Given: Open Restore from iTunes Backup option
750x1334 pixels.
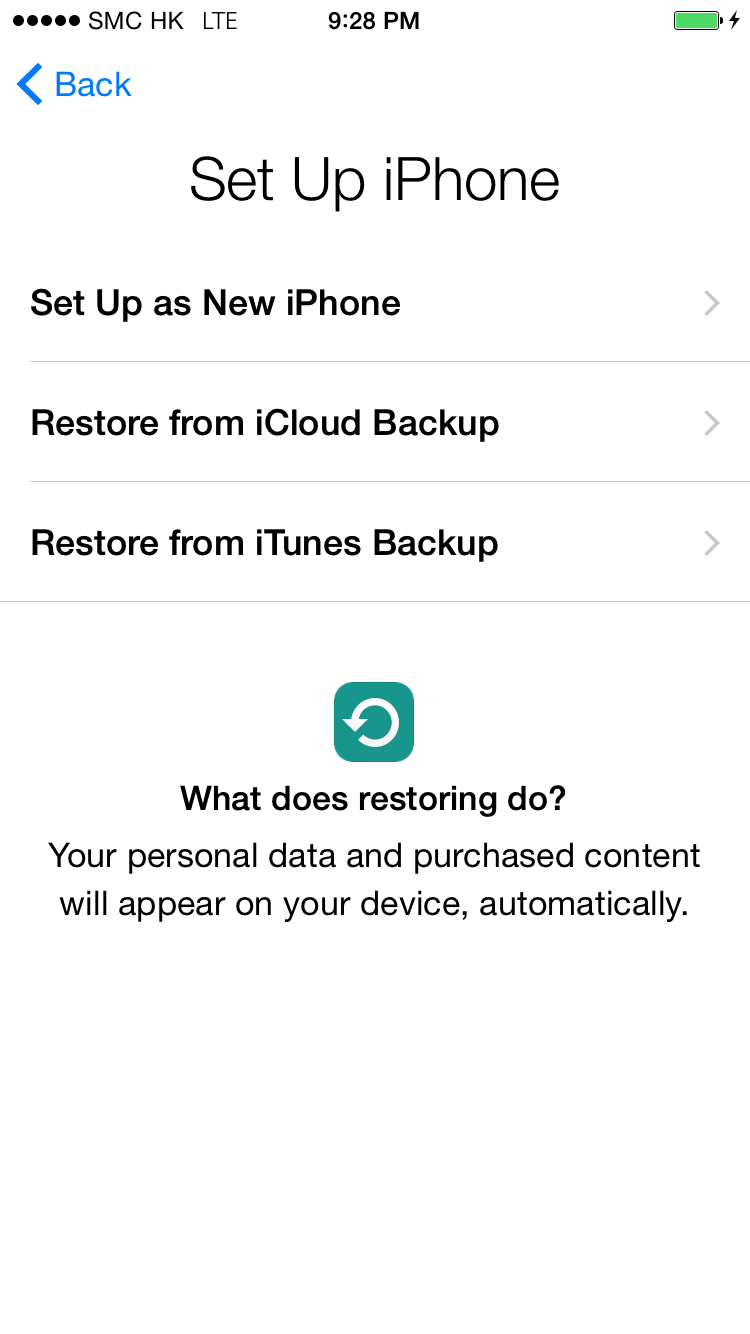Looking at the screenshot, I should 375,543.
